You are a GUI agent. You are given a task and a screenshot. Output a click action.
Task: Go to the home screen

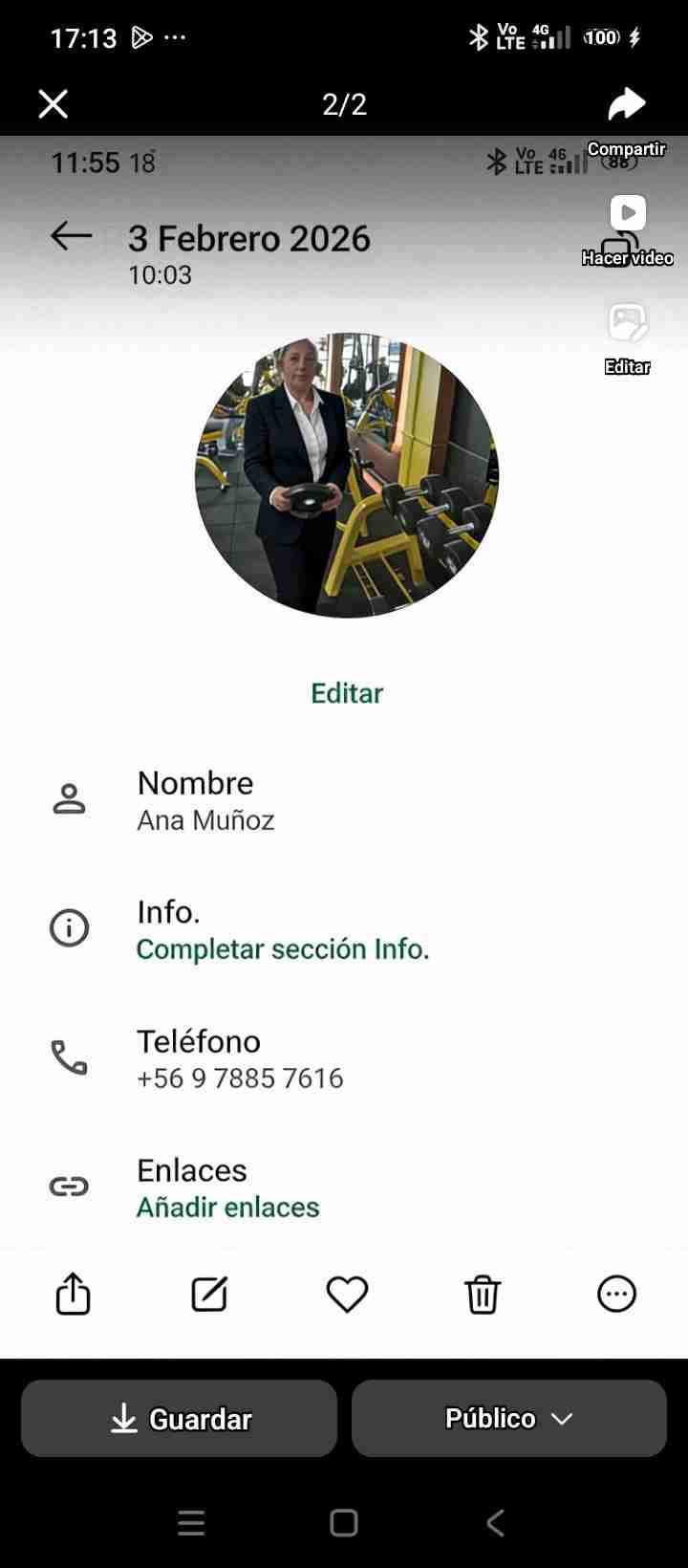[x=344, y=1523]
